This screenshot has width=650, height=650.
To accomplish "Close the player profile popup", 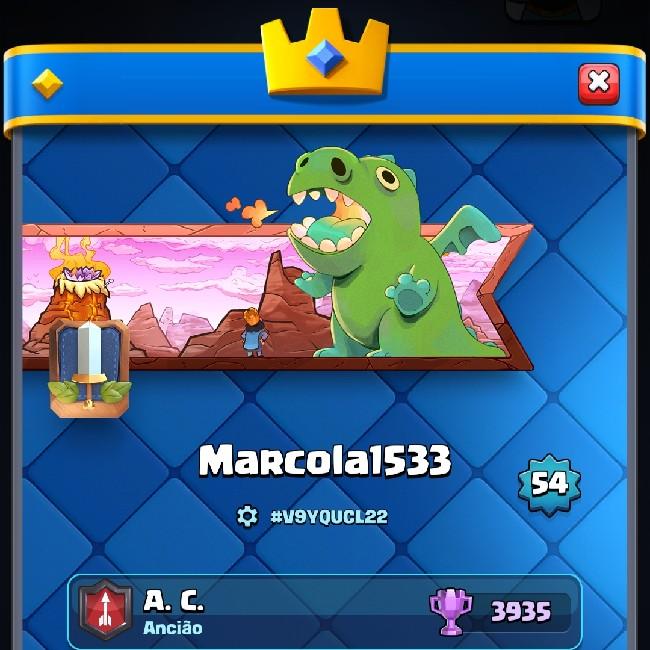I will pos(598,84).
